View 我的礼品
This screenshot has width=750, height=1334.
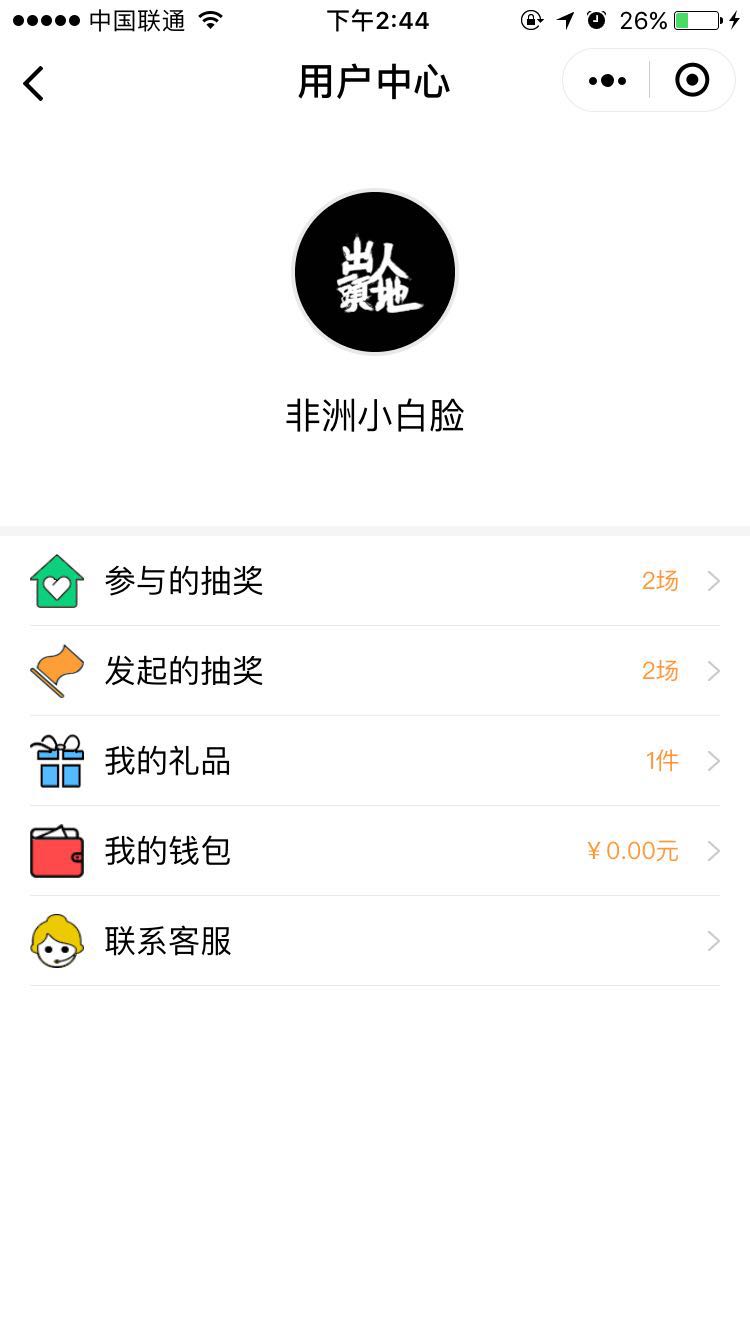tap(375, 761)
